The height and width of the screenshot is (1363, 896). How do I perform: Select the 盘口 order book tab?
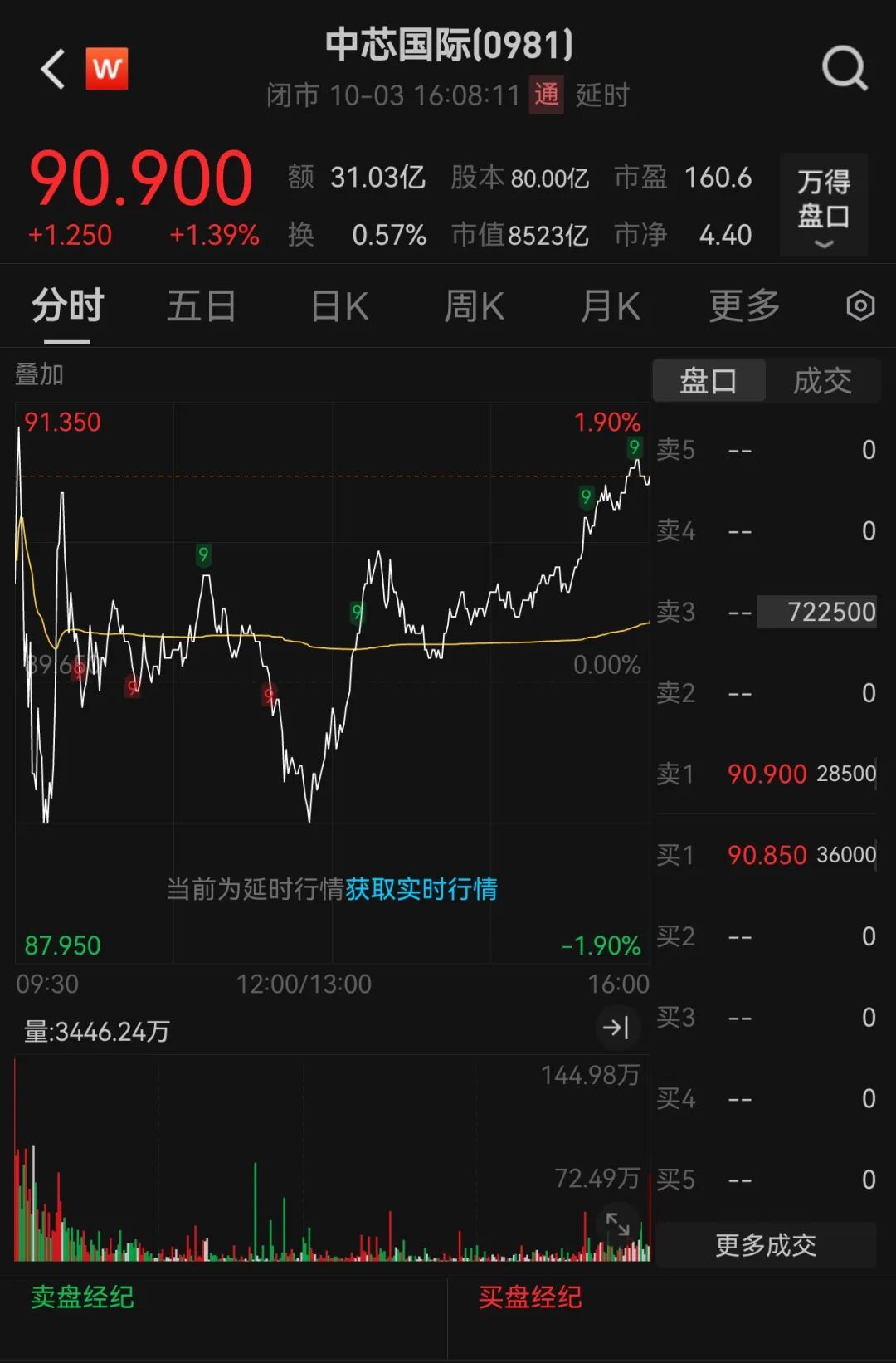[x=709, y=381]
